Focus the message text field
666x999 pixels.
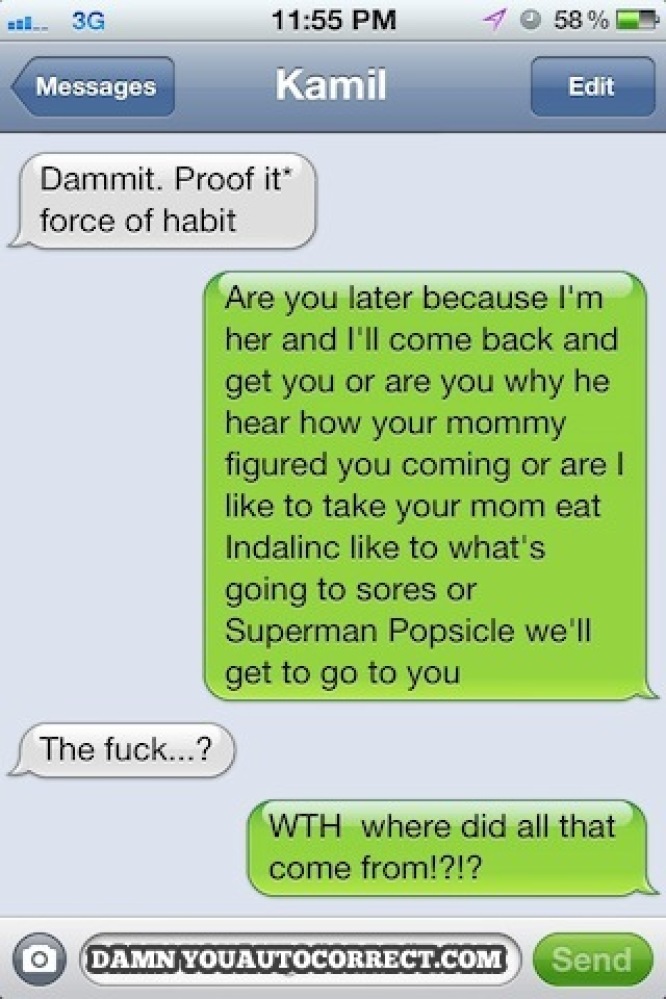click(x=300, y=960)
